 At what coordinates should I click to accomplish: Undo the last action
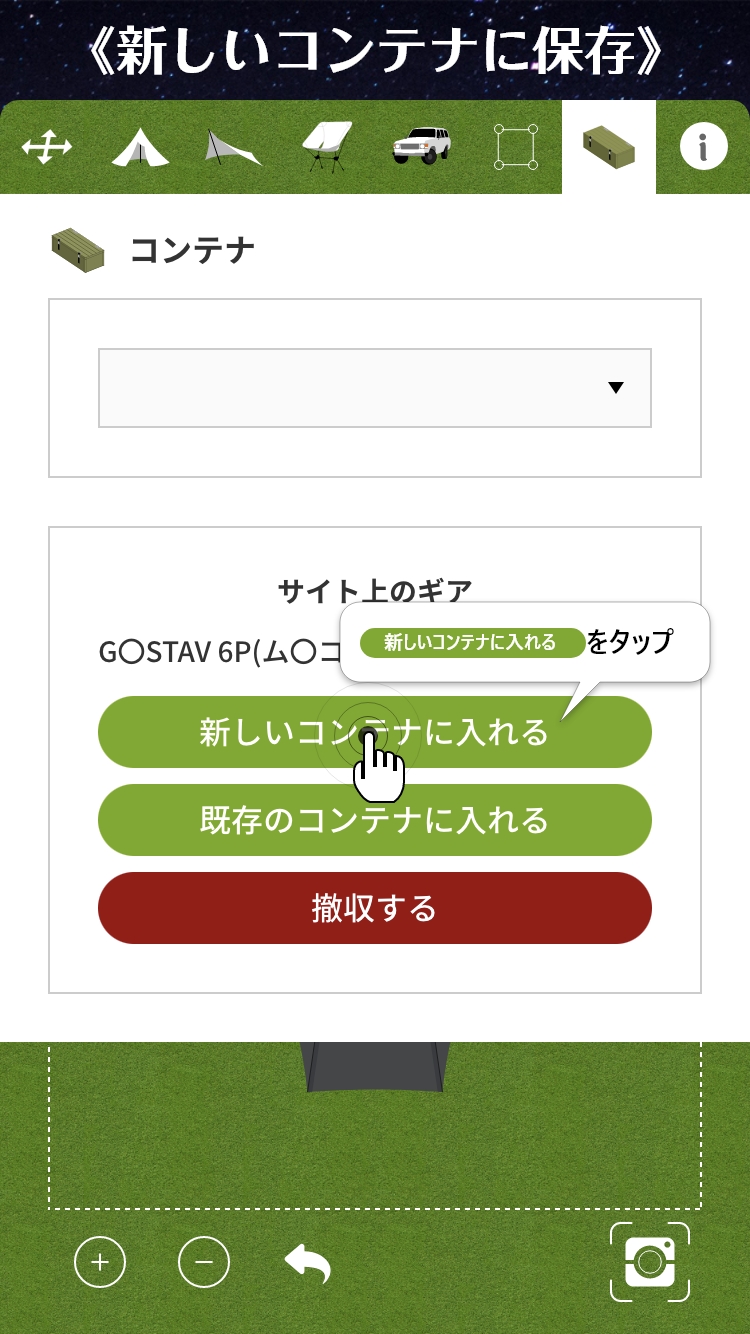pyautogui.click(x=308, y=1264)
